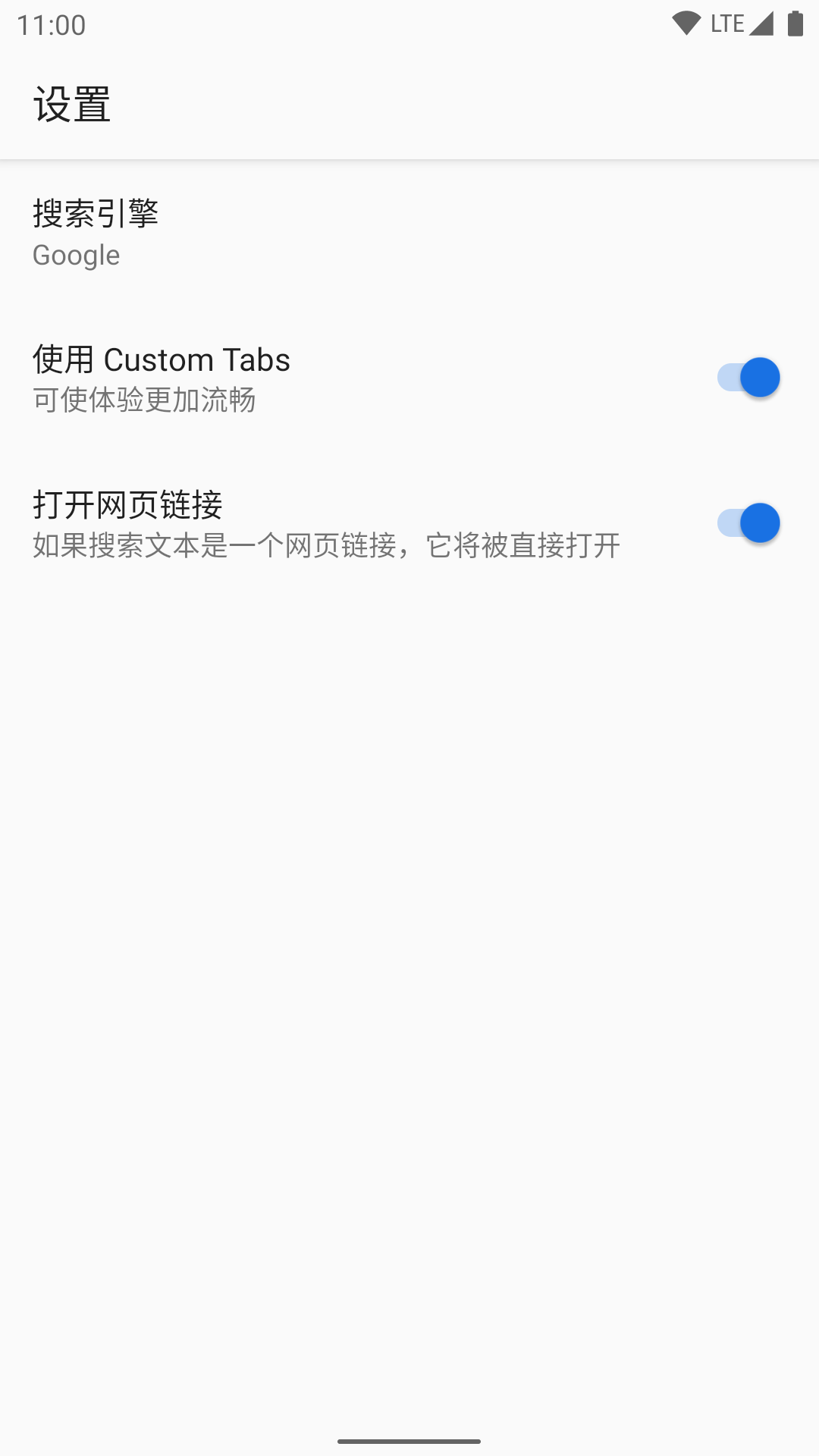Turn off the 使用 Custom Tabs switch
The image size is (819, 1456).
pyautogui.click(x=748, y=378)
